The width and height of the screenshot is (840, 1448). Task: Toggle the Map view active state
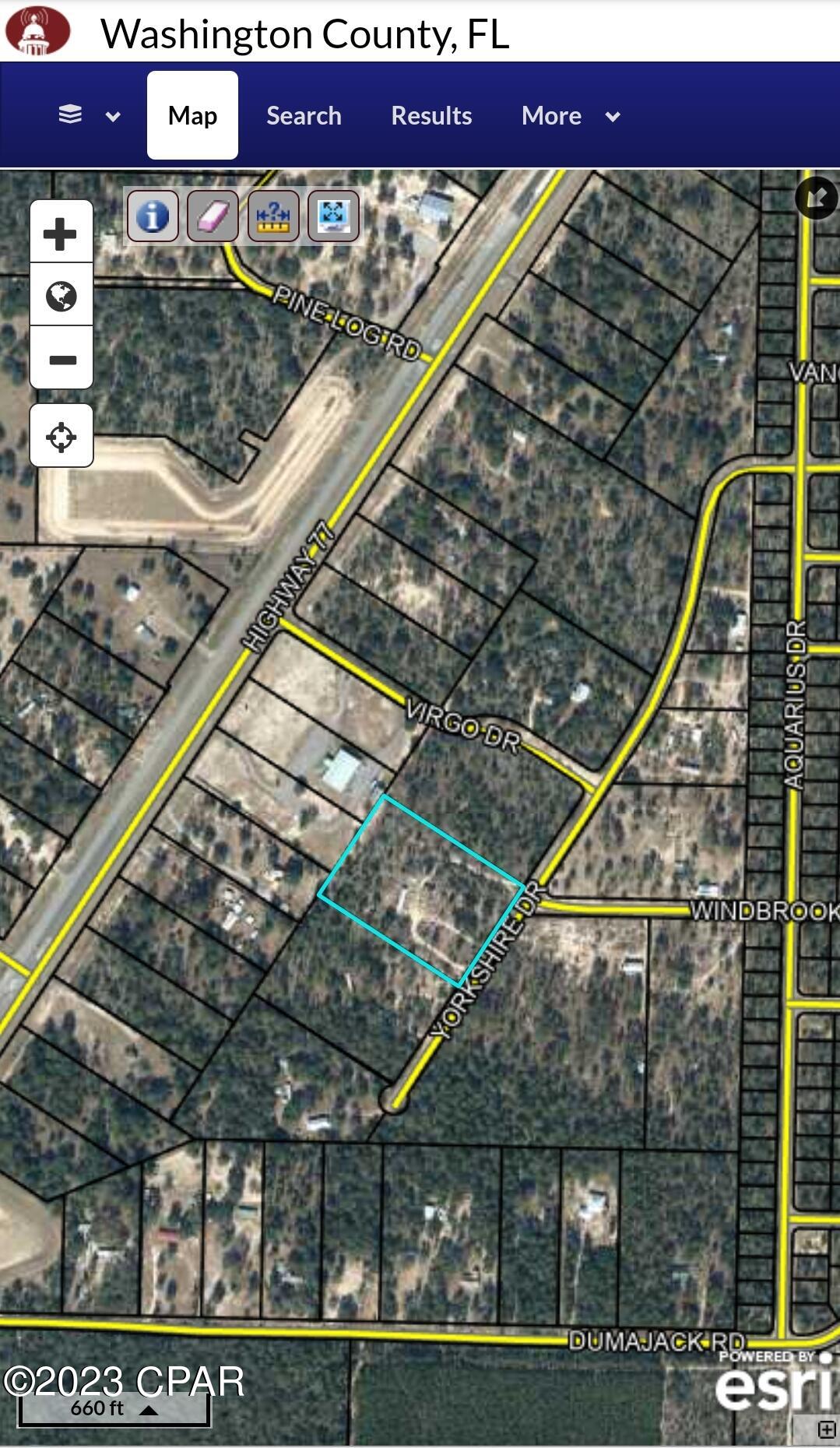[192, 114]
